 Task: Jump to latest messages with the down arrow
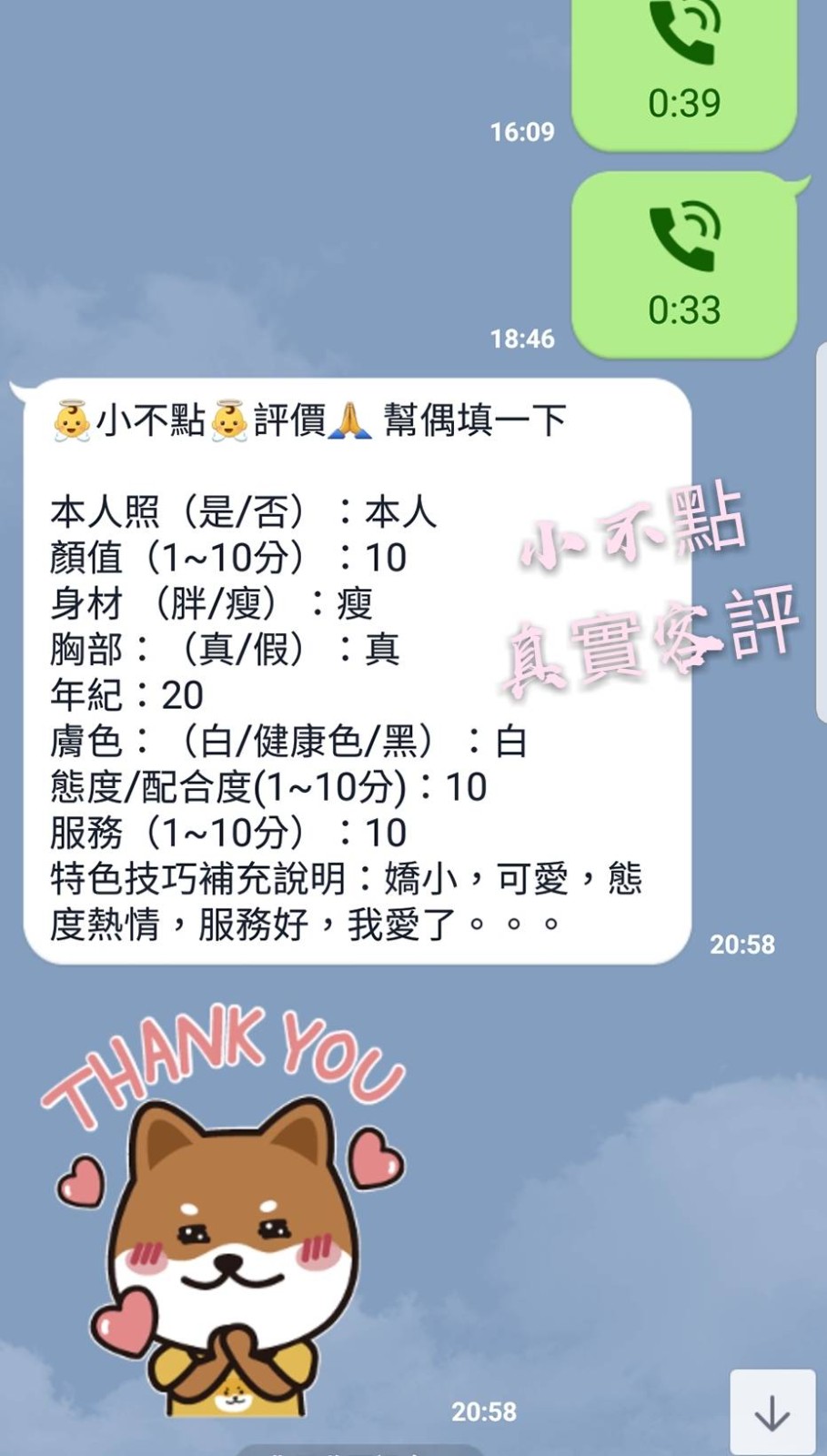[772, 1412]
